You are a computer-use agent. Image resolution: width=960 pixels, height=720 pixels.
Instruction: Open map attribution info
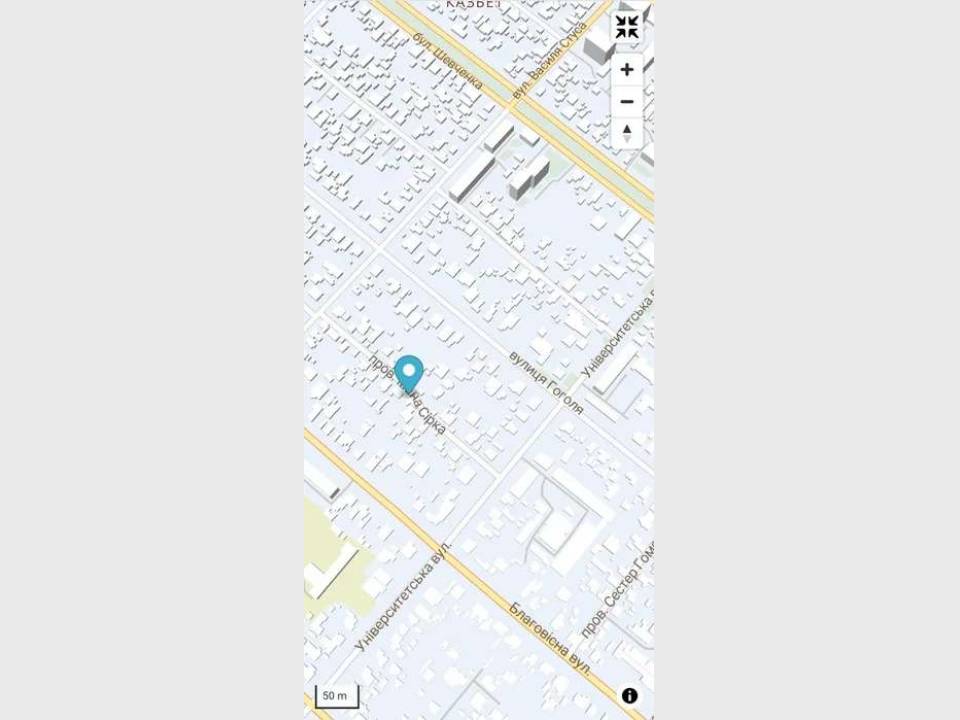(x=630, y=696)
